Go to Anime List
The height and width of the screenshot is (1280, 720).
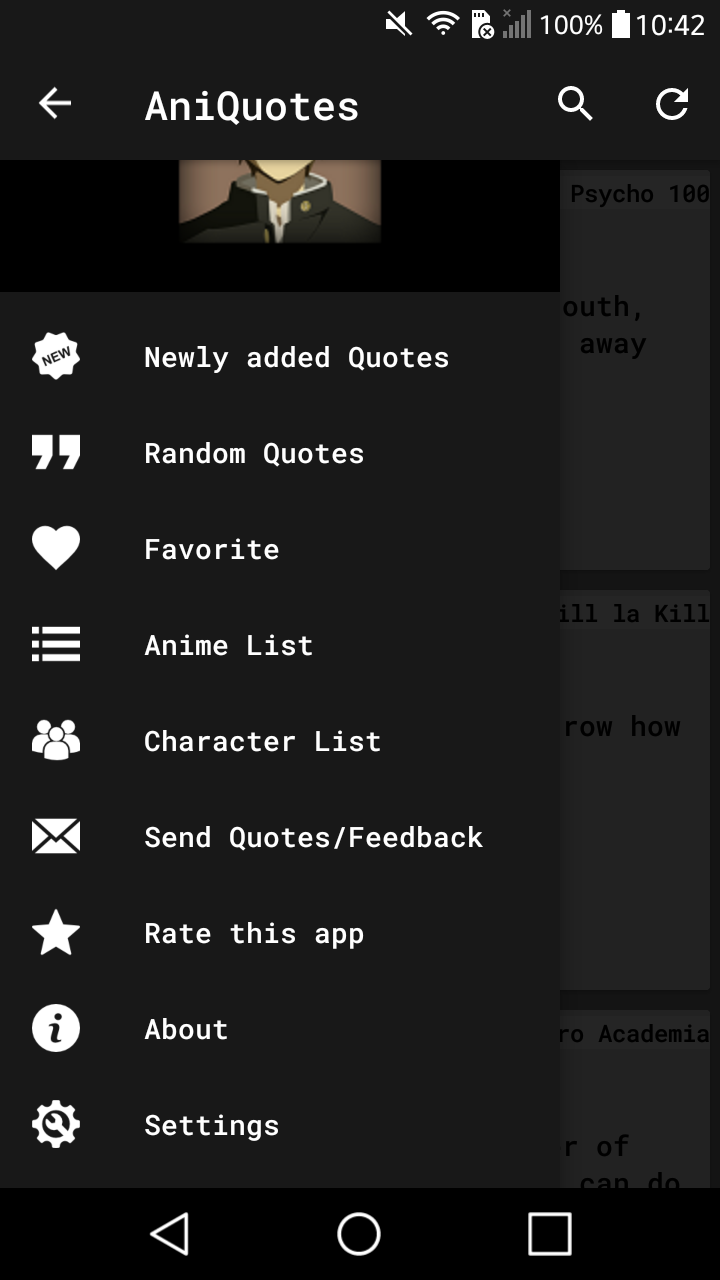(228, 645)
